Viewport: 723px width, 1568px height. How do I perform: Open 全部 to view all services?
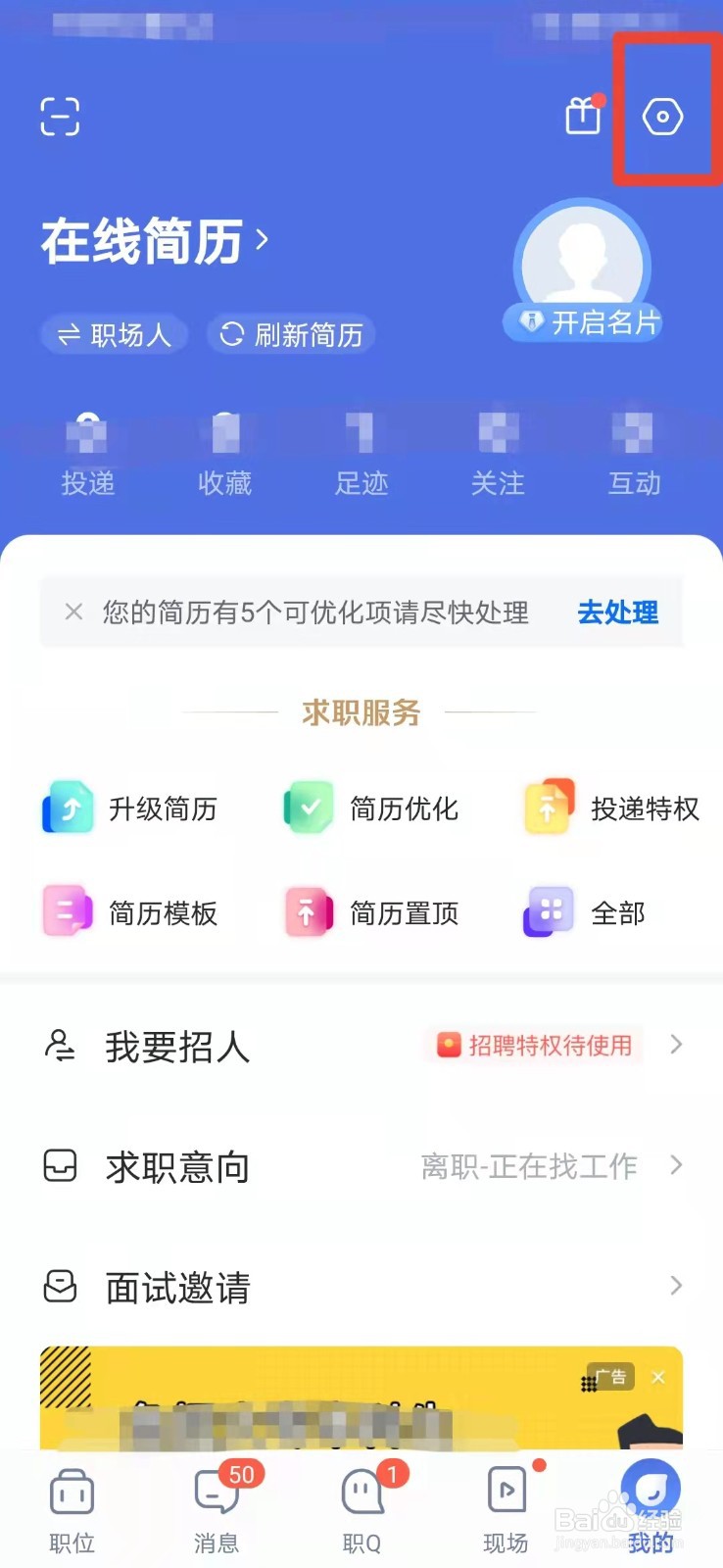point(547,911)
